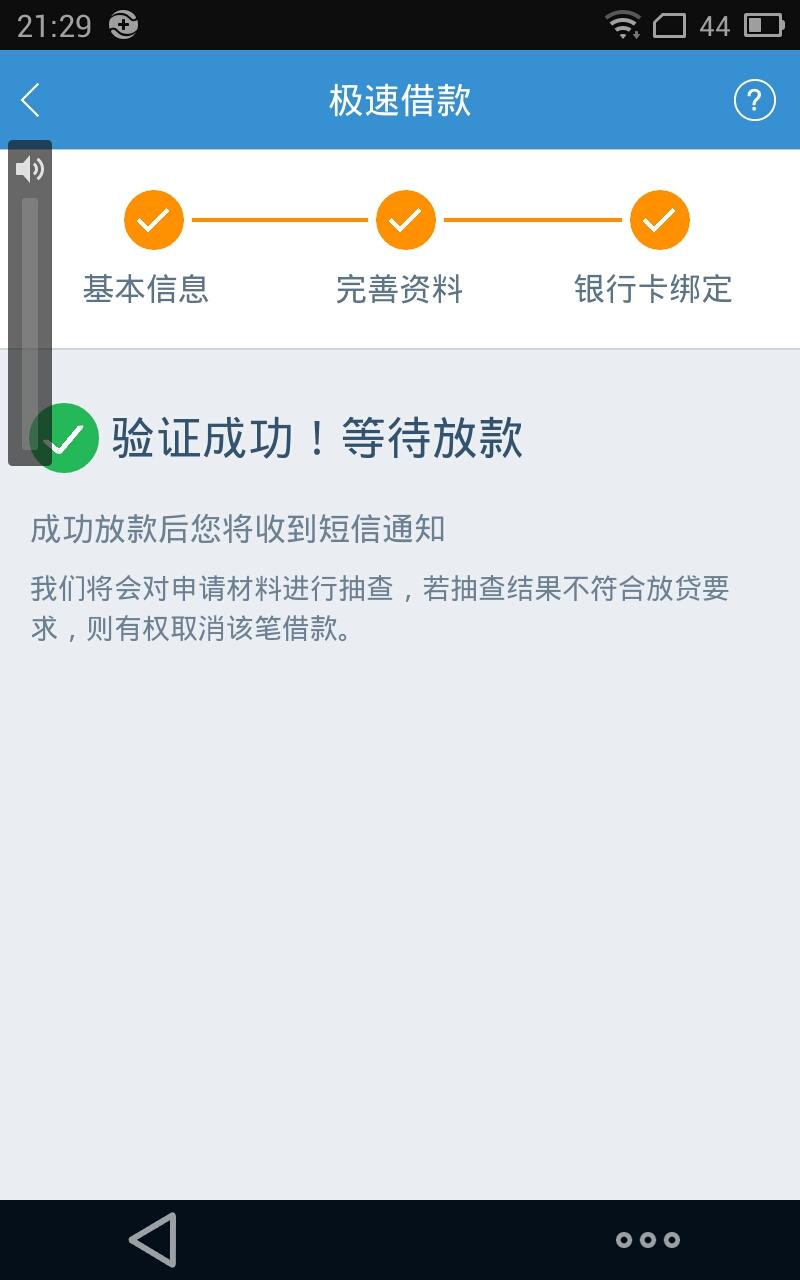Tap the battery icon in status bar
Viewport: 800px width, 1280px height.
pyautogui.click(x=764, y=25)
